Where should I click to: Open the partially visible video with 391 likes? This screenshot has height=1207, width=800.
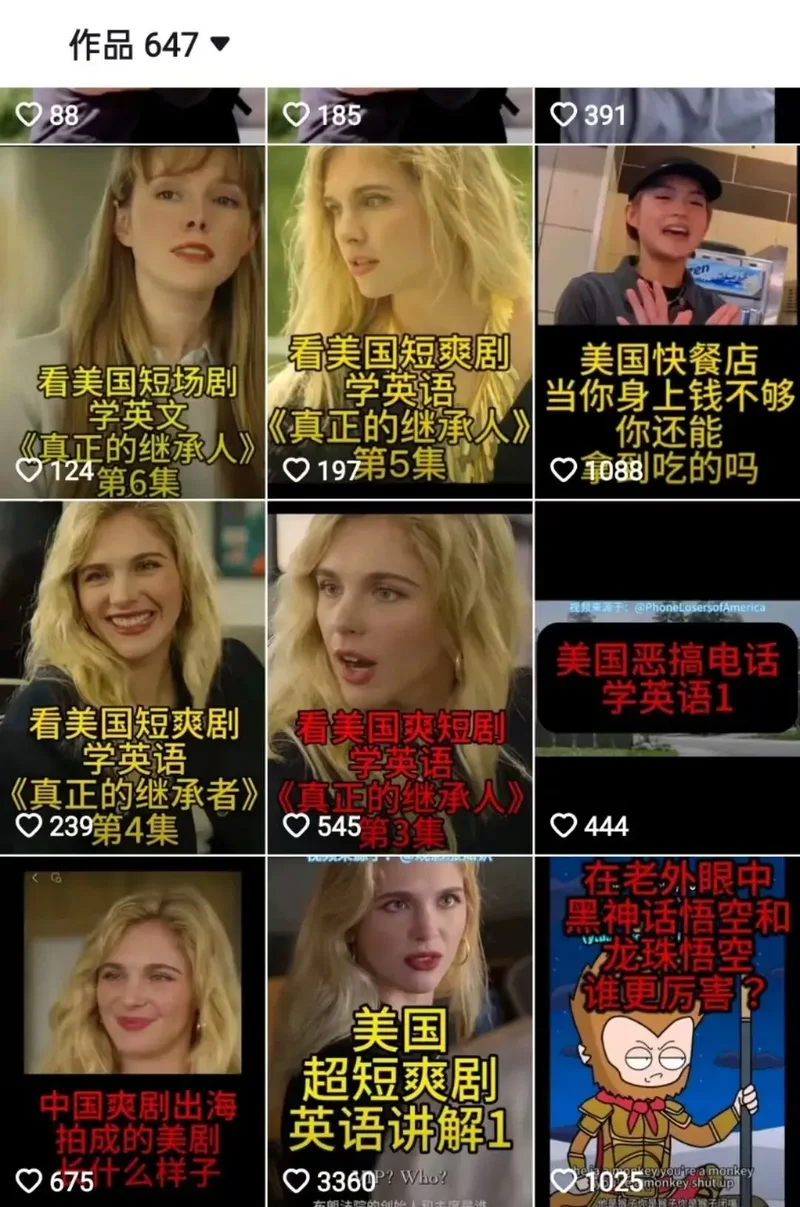(667, 115)
